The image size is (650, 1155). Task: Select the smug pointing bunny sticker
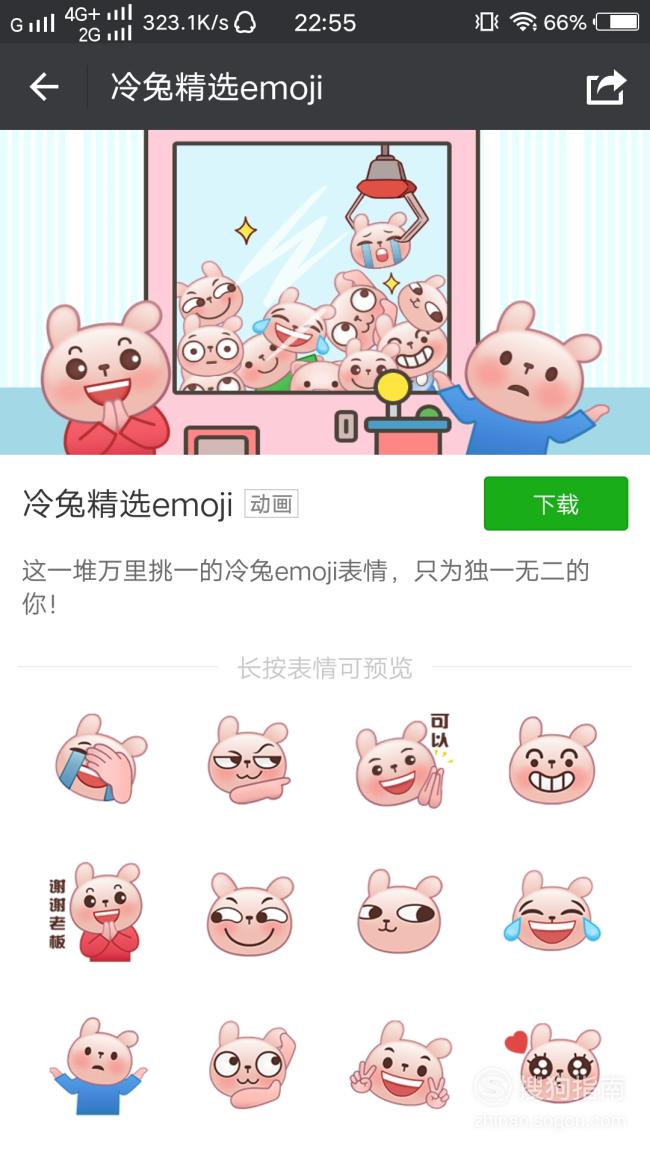pyautogui.click(x=249, y=760)
